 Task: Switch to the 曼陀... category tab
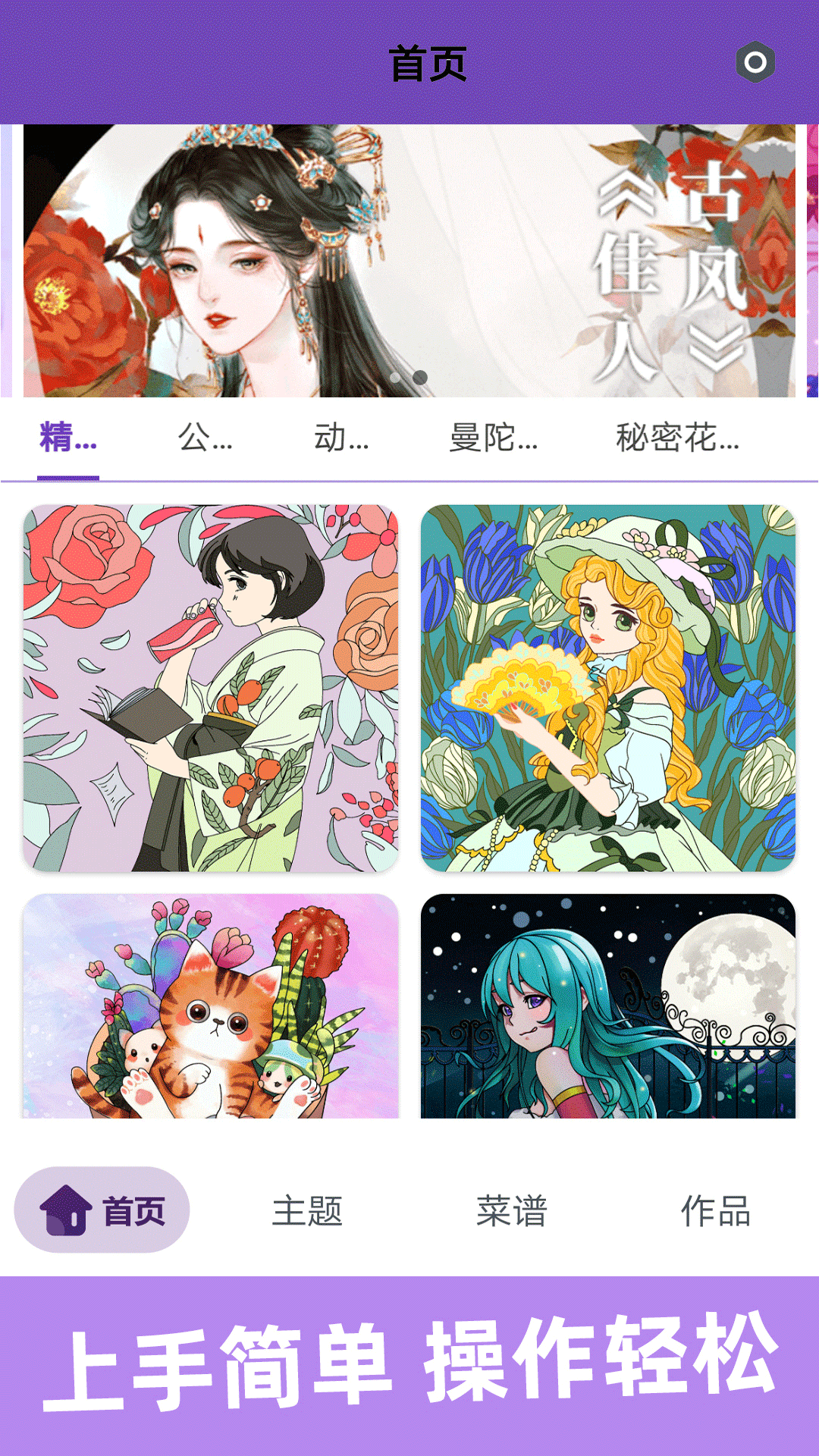[x=493, y=438]
